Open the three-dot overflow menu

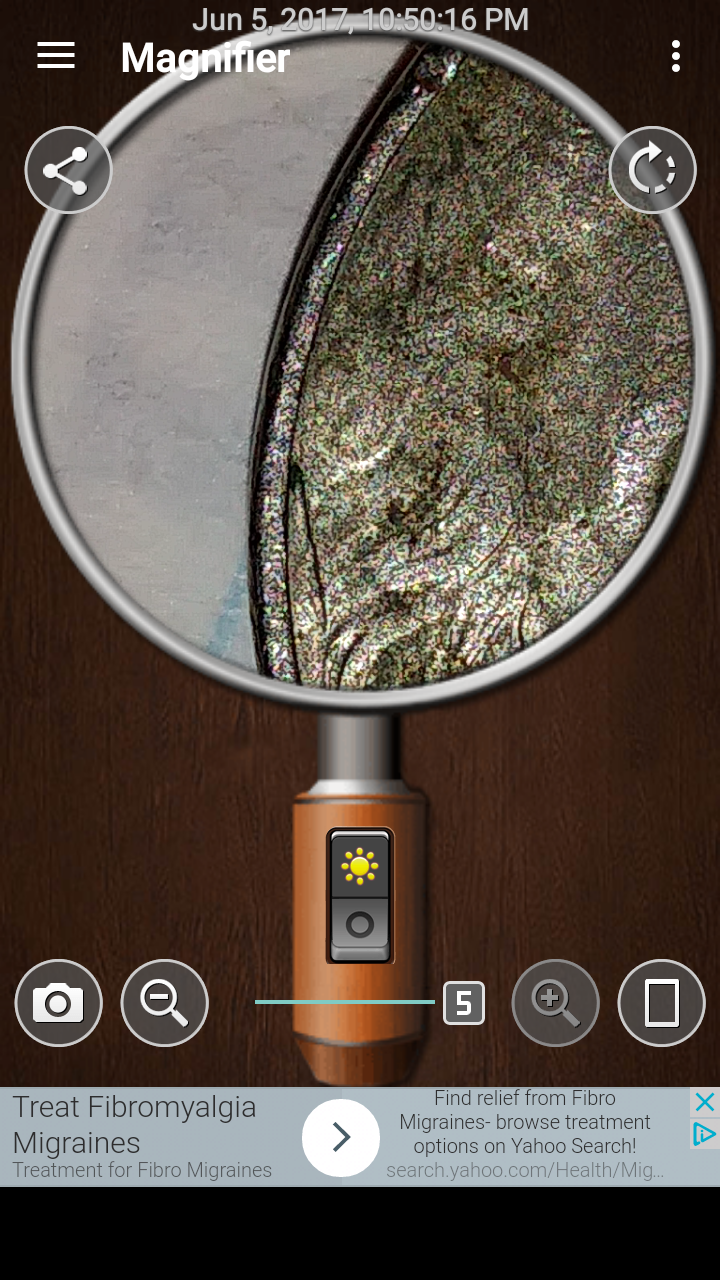pos(676,57)
